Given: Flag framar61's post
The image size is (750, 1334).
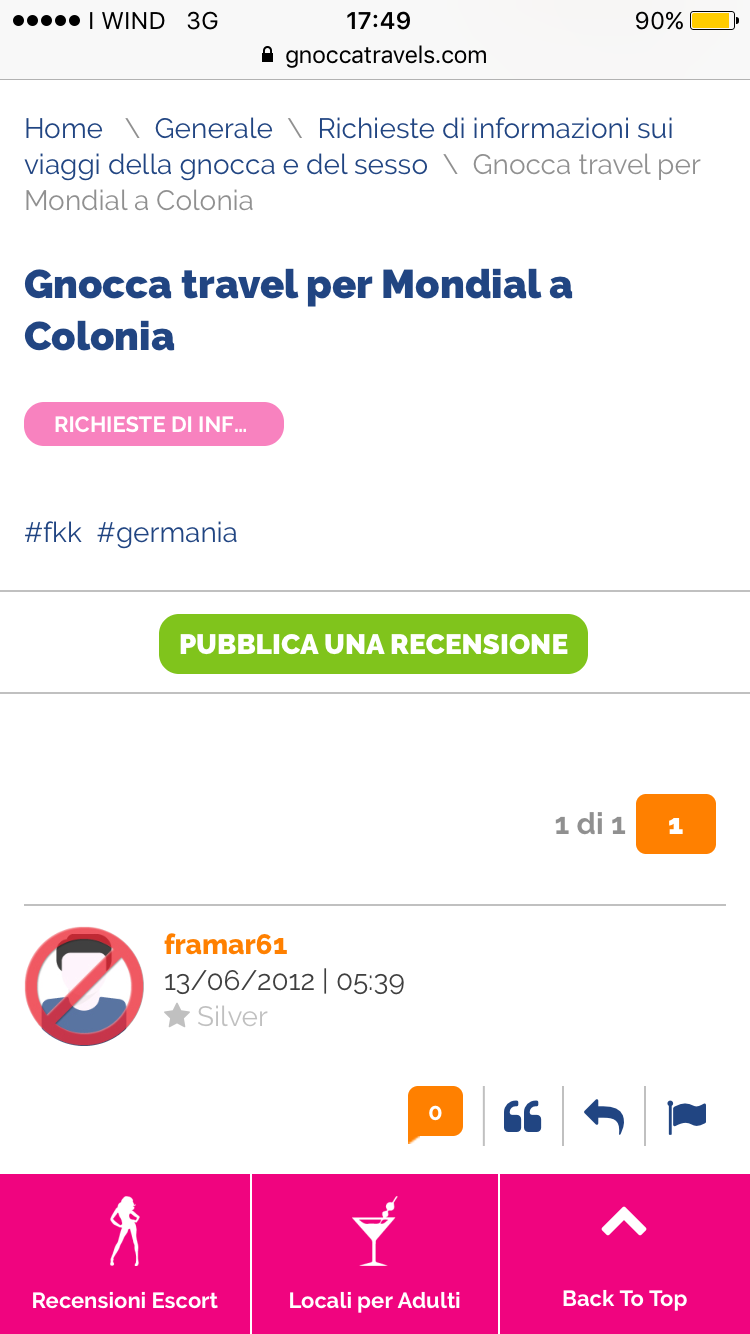Looking at the screenshot, I should tap(687, 1116).
